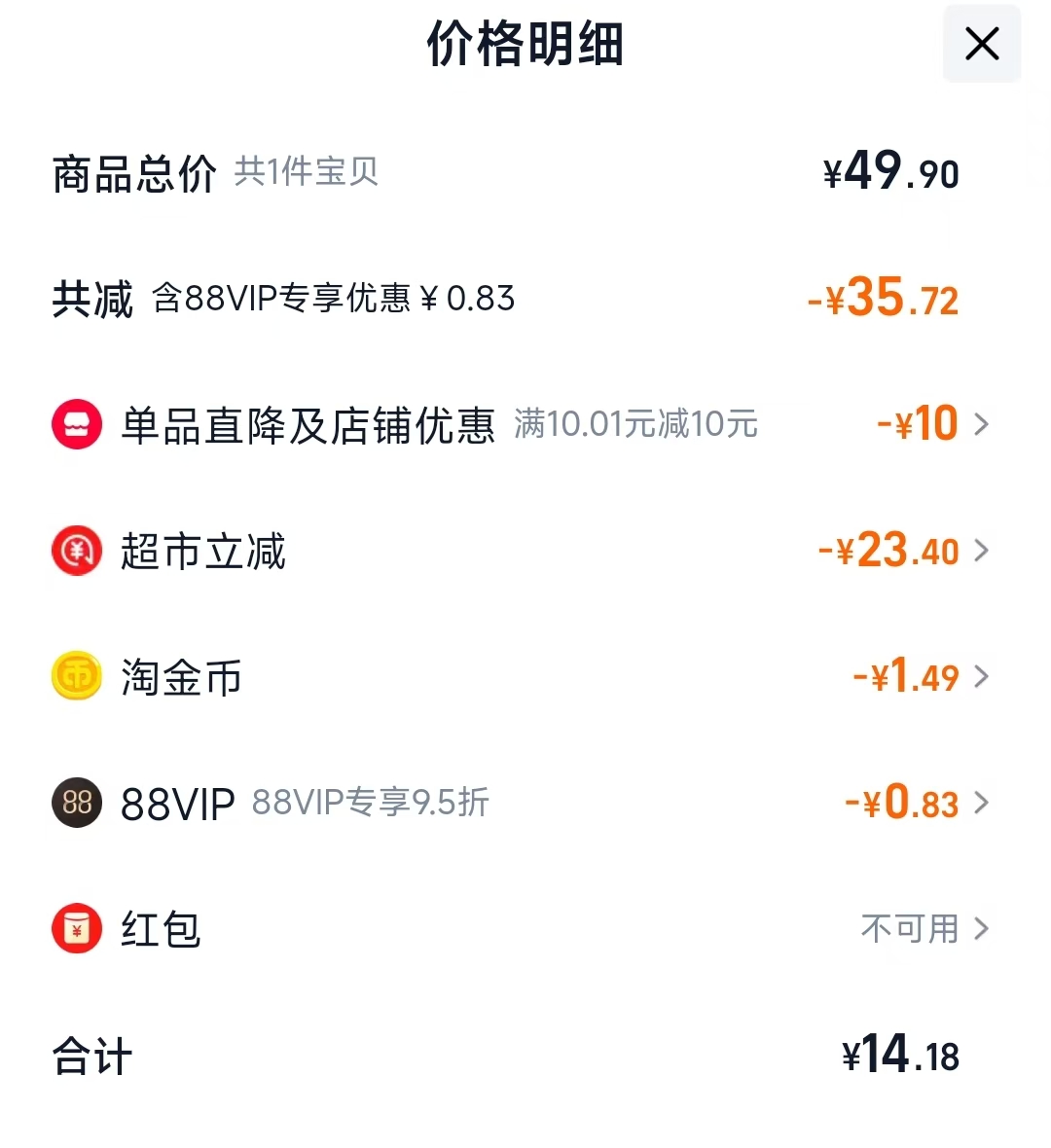Click the ¥14.18 final total amount
Screen dimensions: 1051x1148
[900, 1056]
